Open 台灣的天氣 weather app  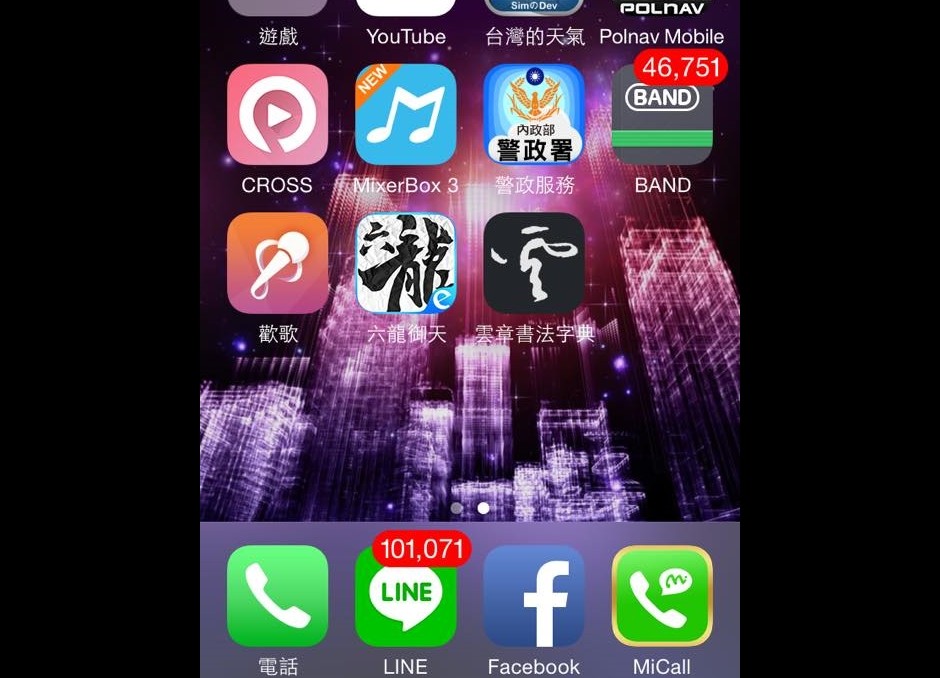[x=533, y=10]
